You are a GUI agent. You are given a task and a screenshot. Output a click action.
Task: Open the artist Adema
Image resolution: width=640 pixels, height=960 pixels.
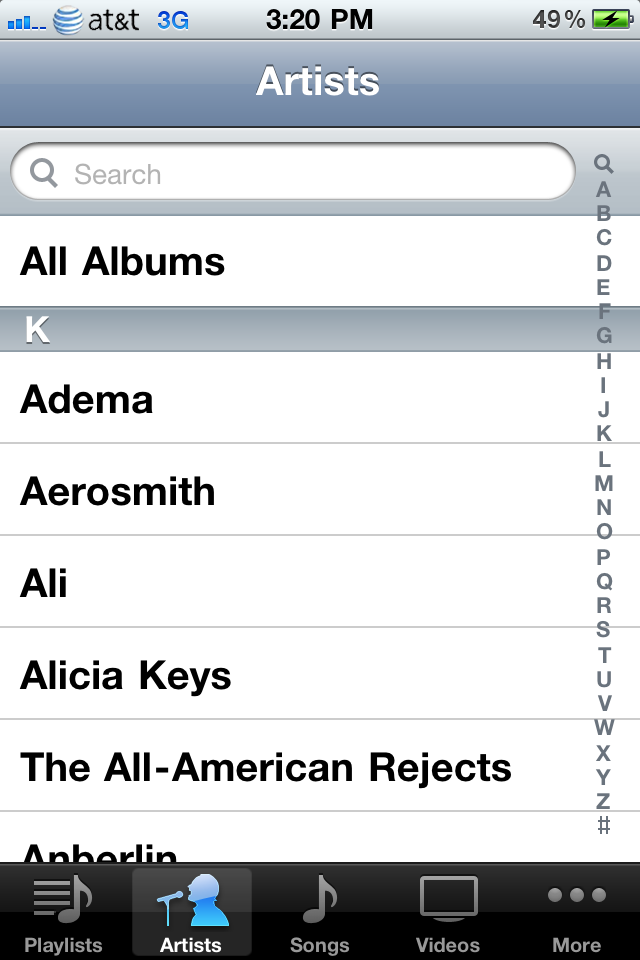(290, 400)
